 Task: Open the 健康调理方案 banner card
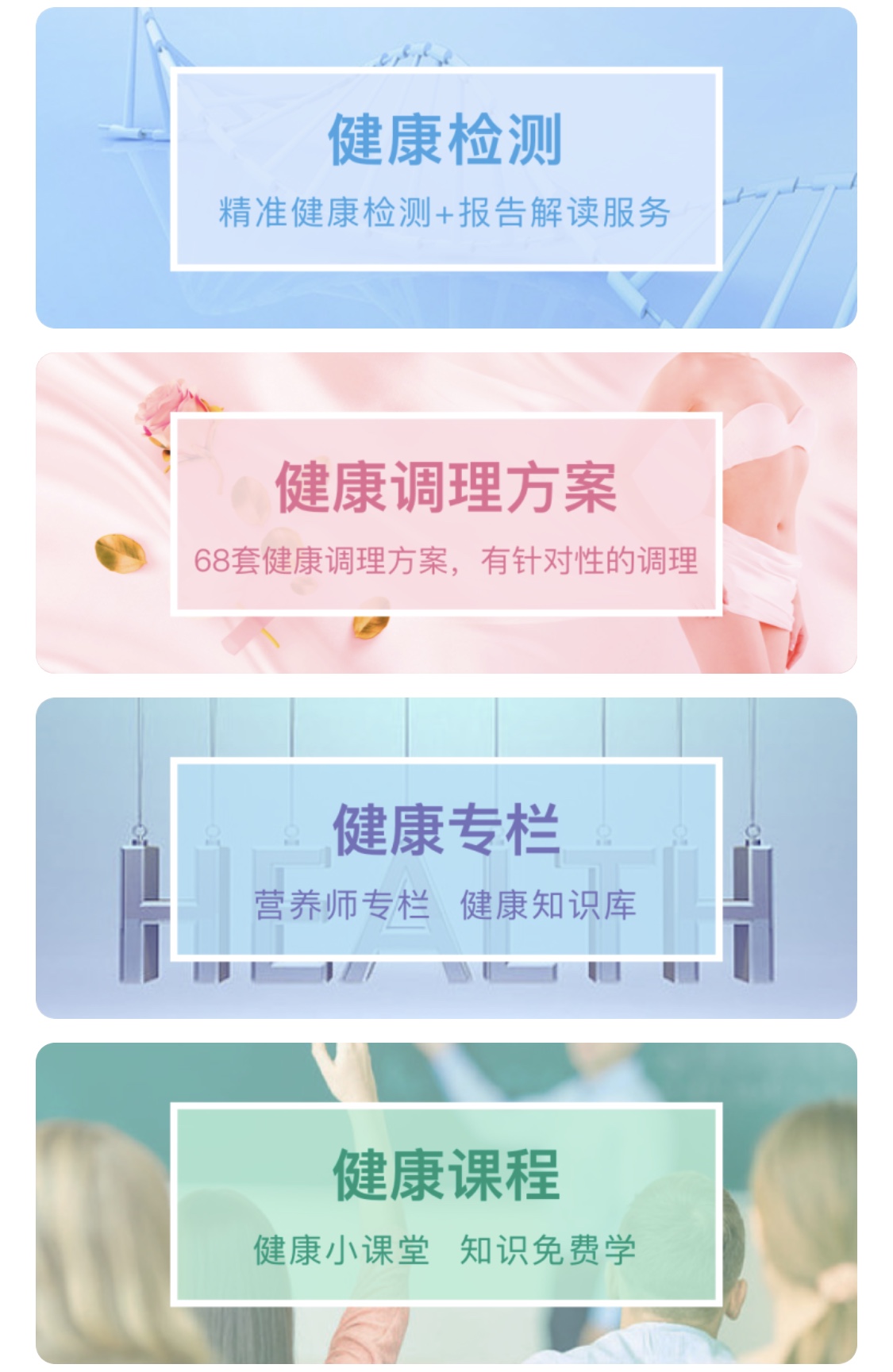coord(446,513)
